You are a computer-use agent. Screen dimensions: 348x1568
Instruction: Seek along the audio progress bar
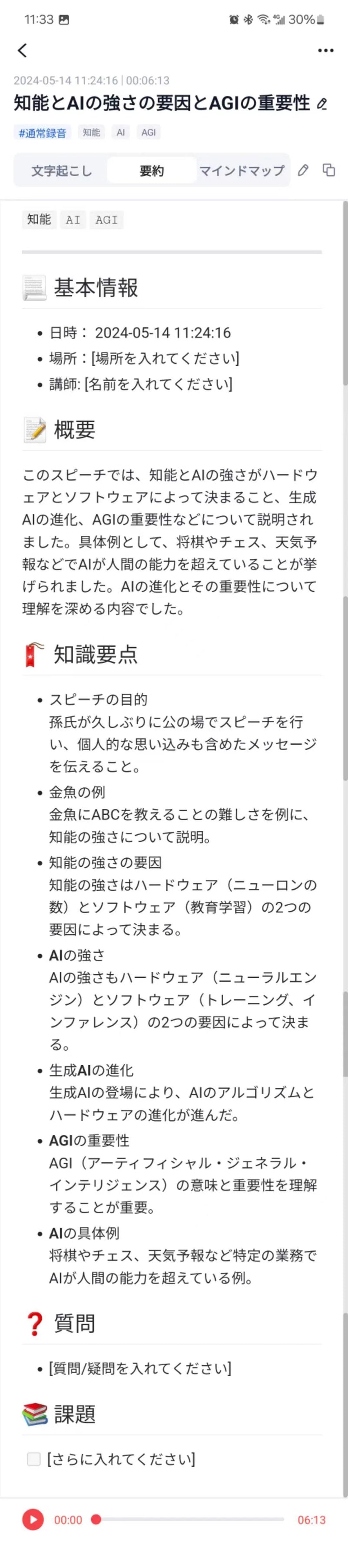tap(189, 1520)
